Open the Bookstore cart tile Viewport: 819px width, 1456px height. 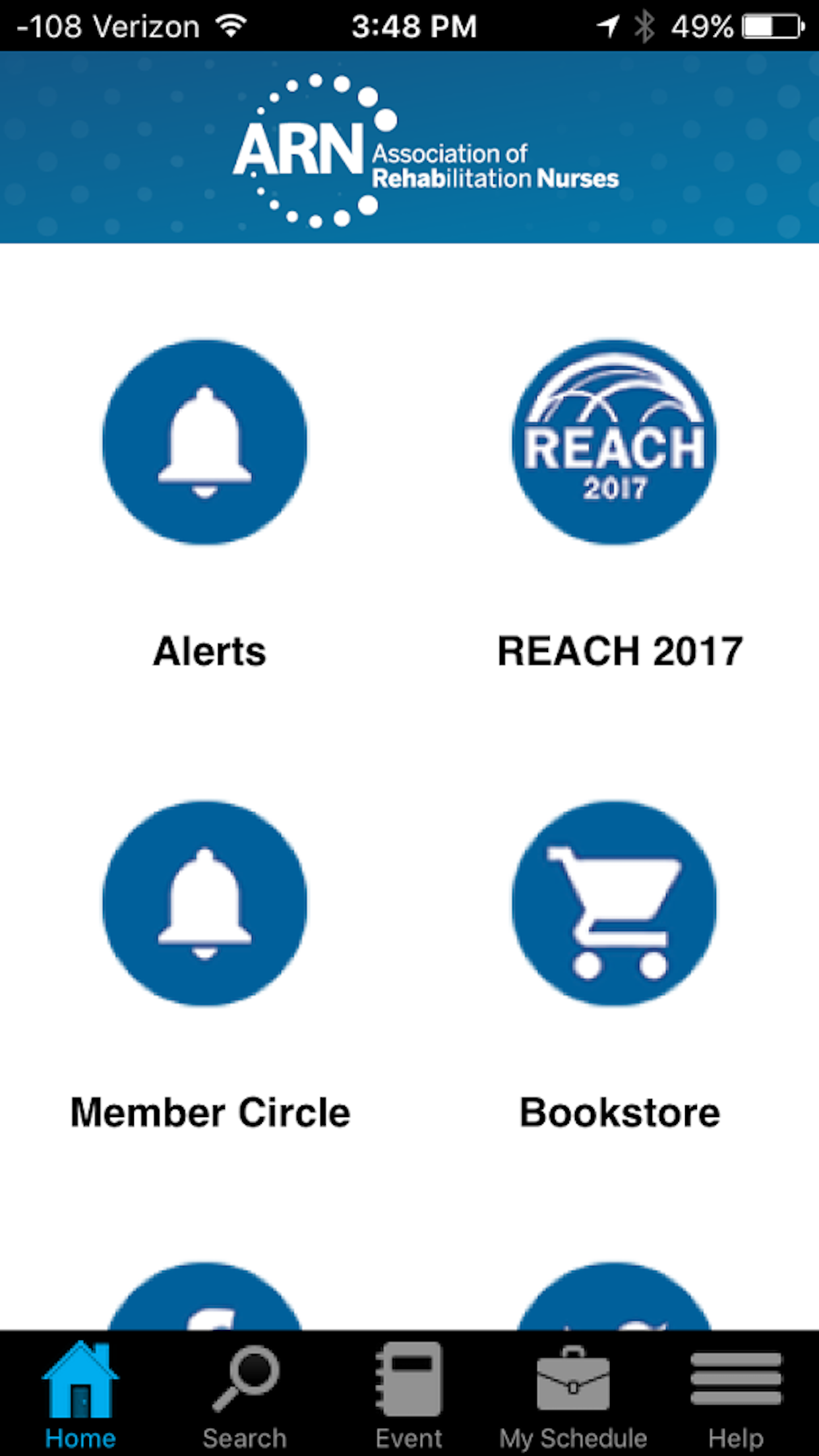pos(614,903)
